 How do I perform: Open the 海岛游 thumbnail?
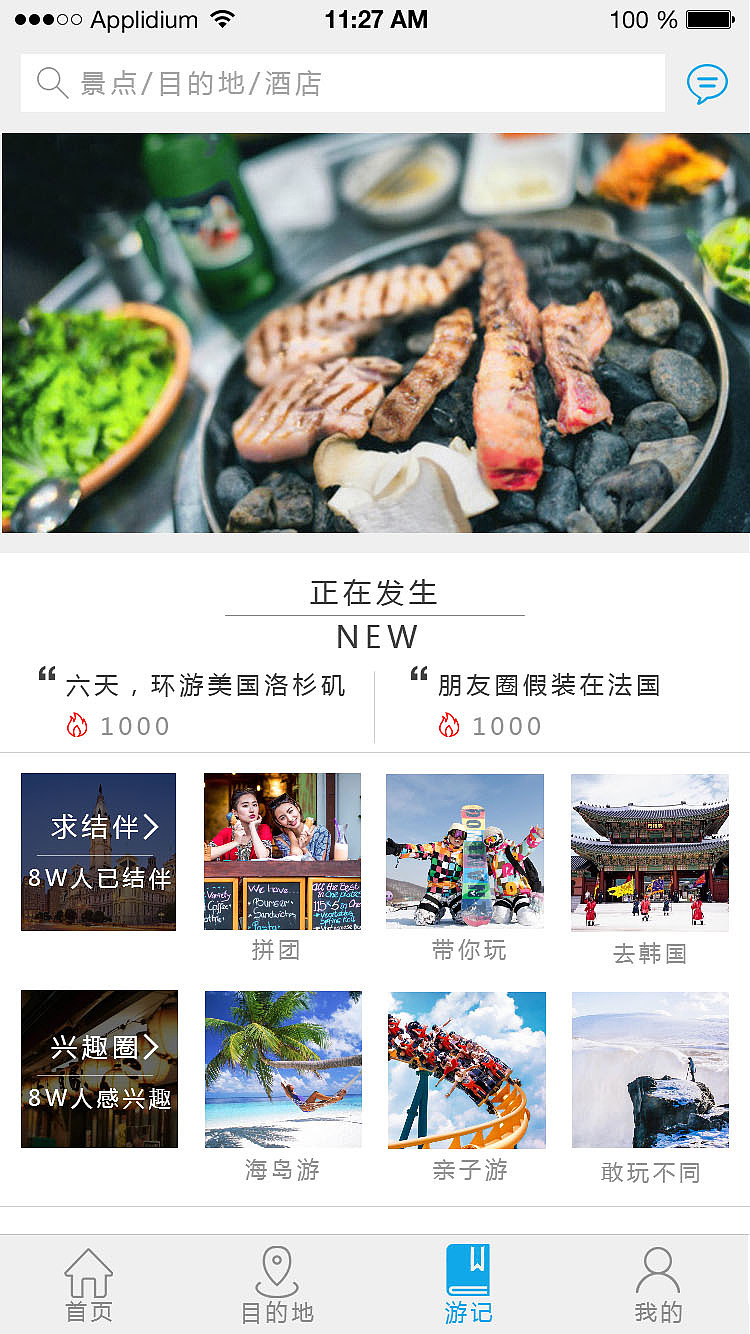[283, 1069]
